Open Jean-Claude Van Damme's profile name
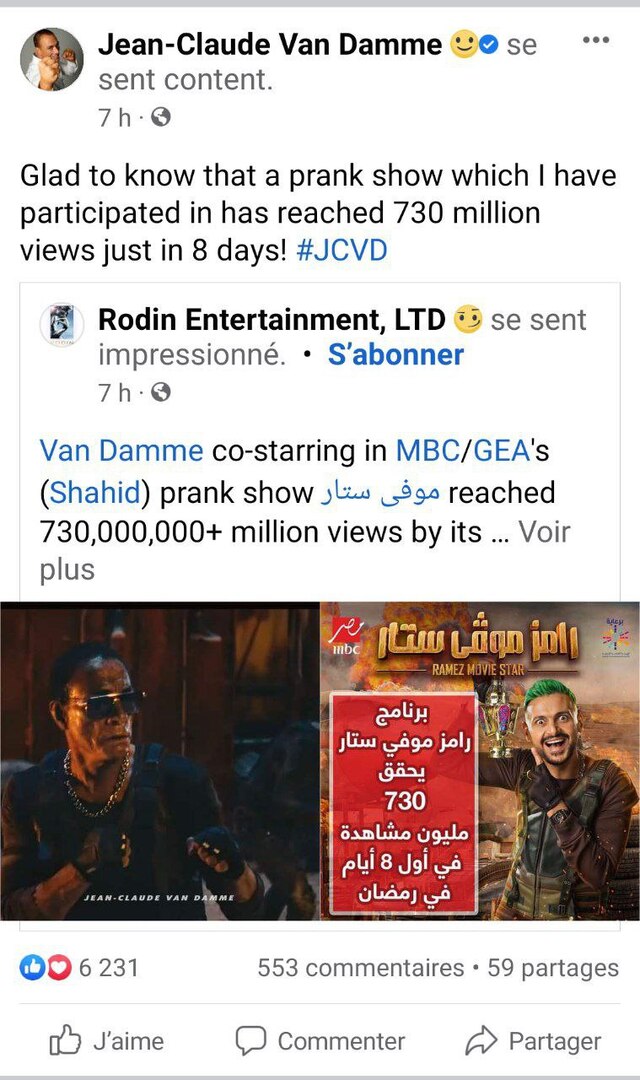Viewport: 640px width, 1080px height. click(270, 44)
